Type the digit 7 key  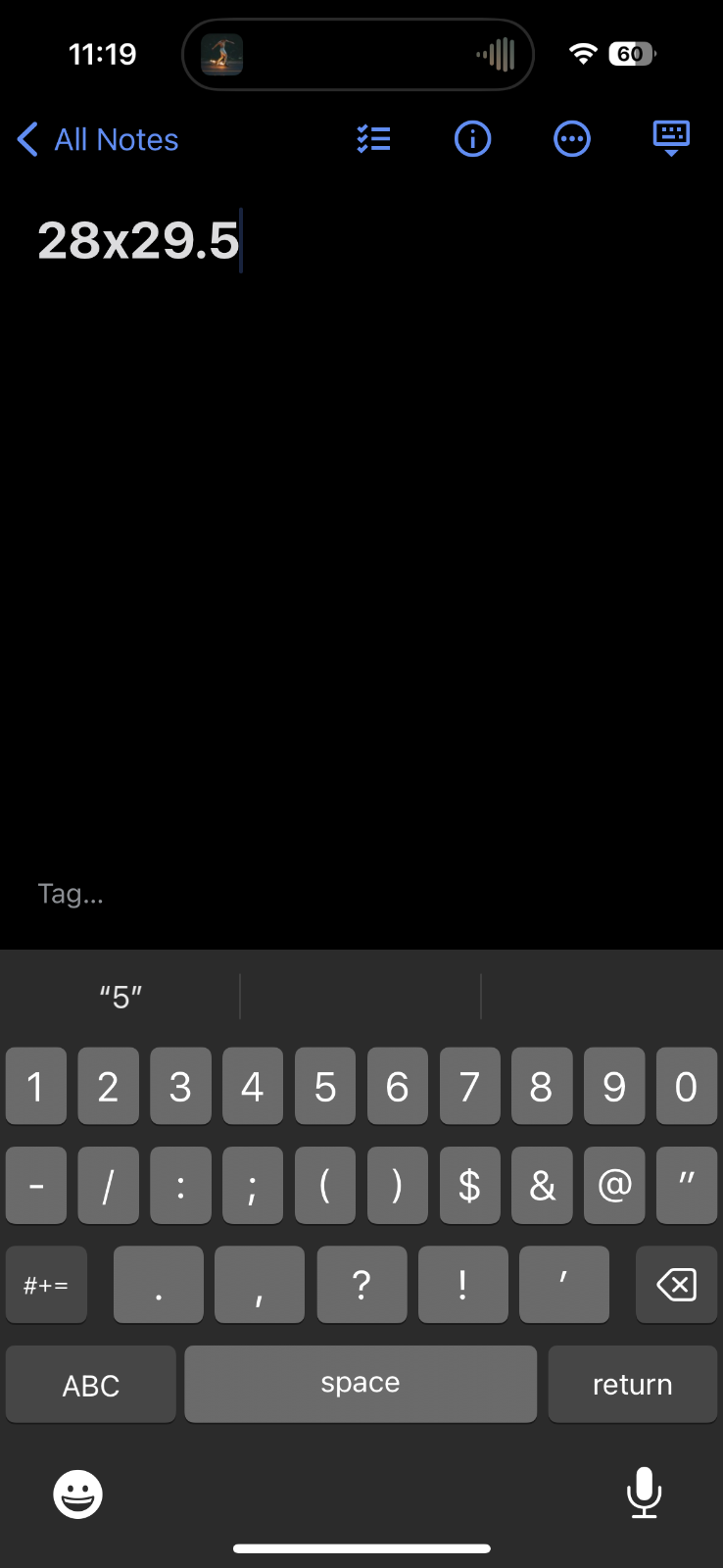click(469, 1086)
